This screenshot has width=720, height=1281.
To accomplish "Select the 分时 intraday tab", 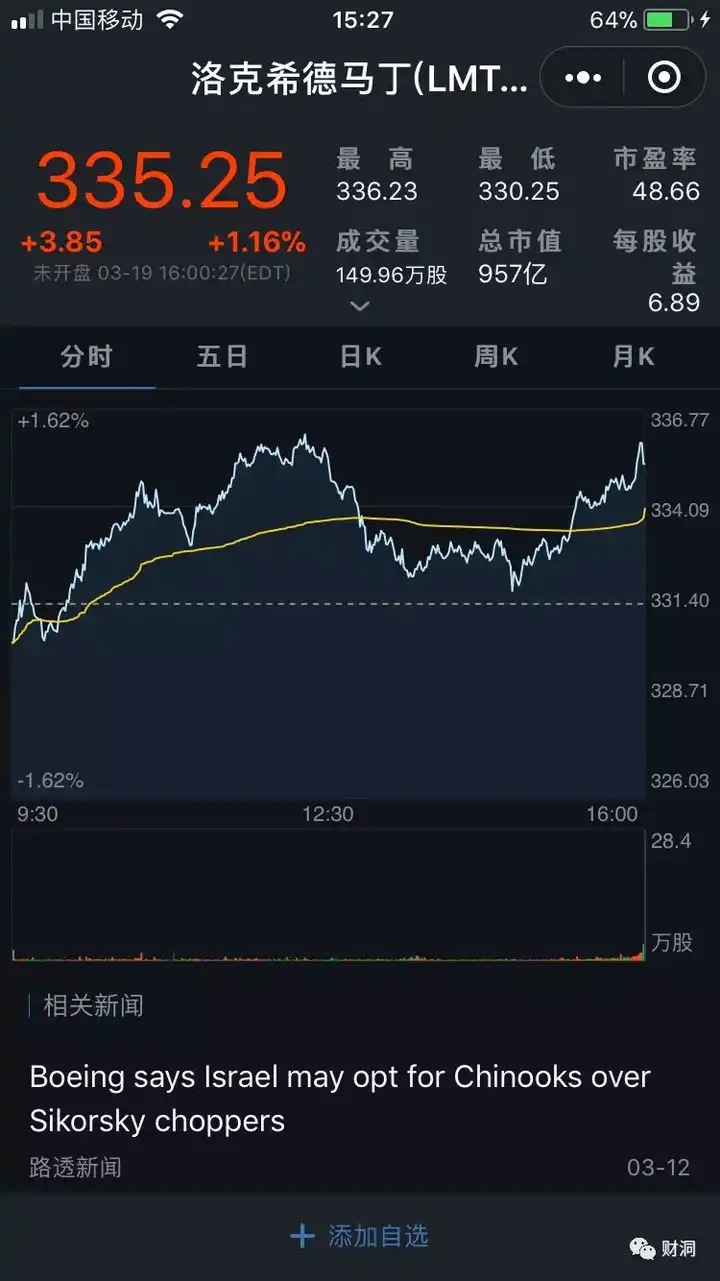I will coord(86,357).
